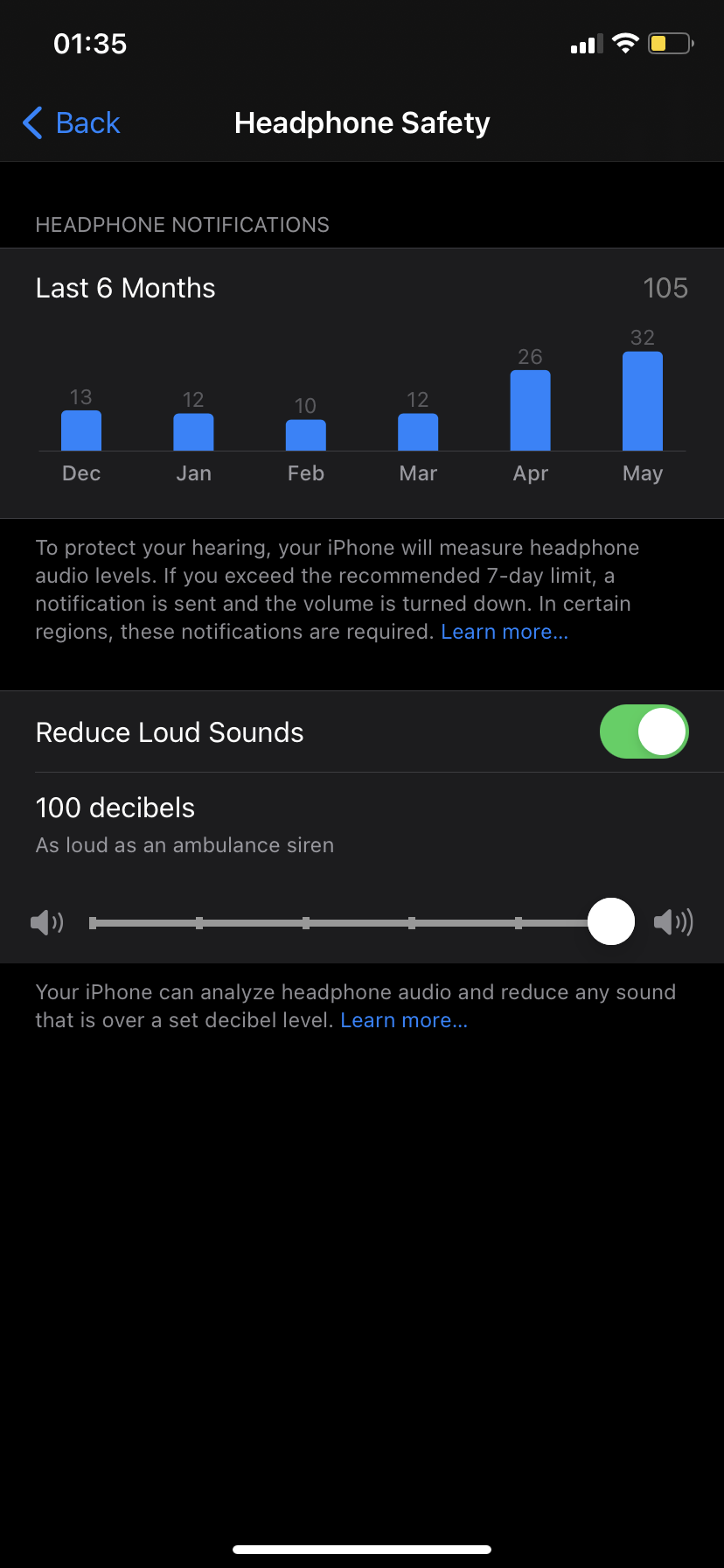Viewport: 724px width, 1568px height.
Task: Open Learn more about reducing loud sounds
Action: [404, 1020]
